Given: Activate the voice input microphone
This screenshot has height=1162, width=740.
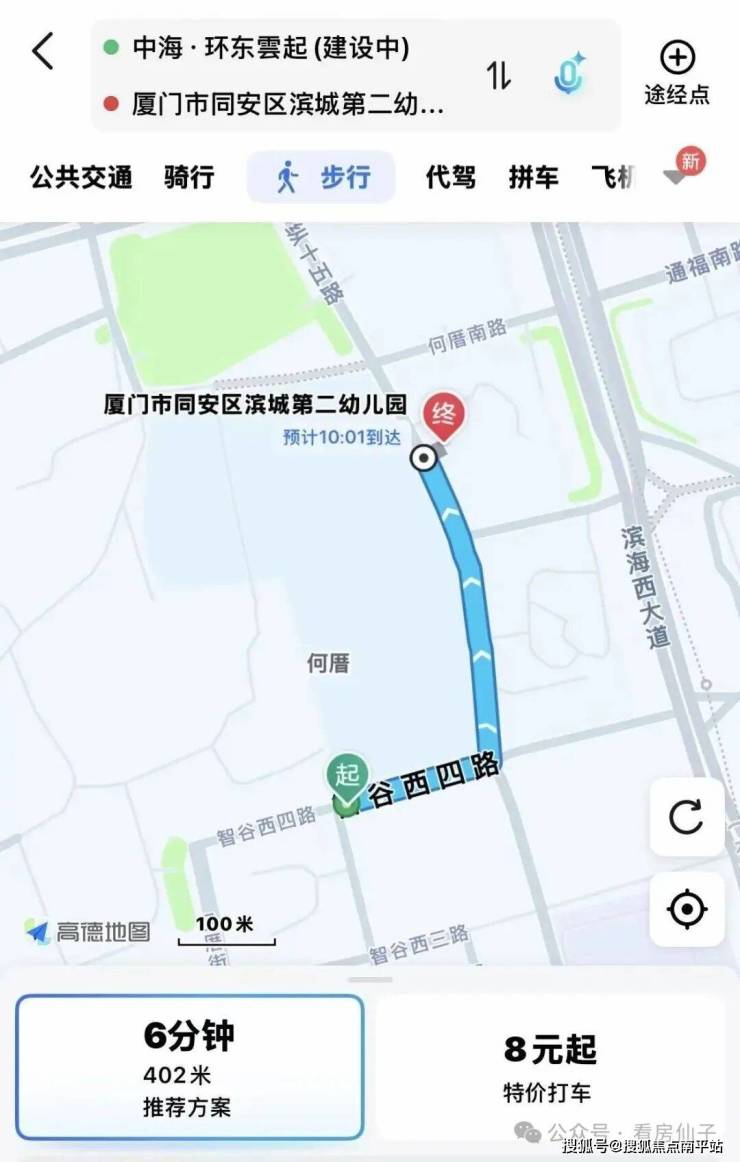Looking at the screenshot, I should point(570,75).
